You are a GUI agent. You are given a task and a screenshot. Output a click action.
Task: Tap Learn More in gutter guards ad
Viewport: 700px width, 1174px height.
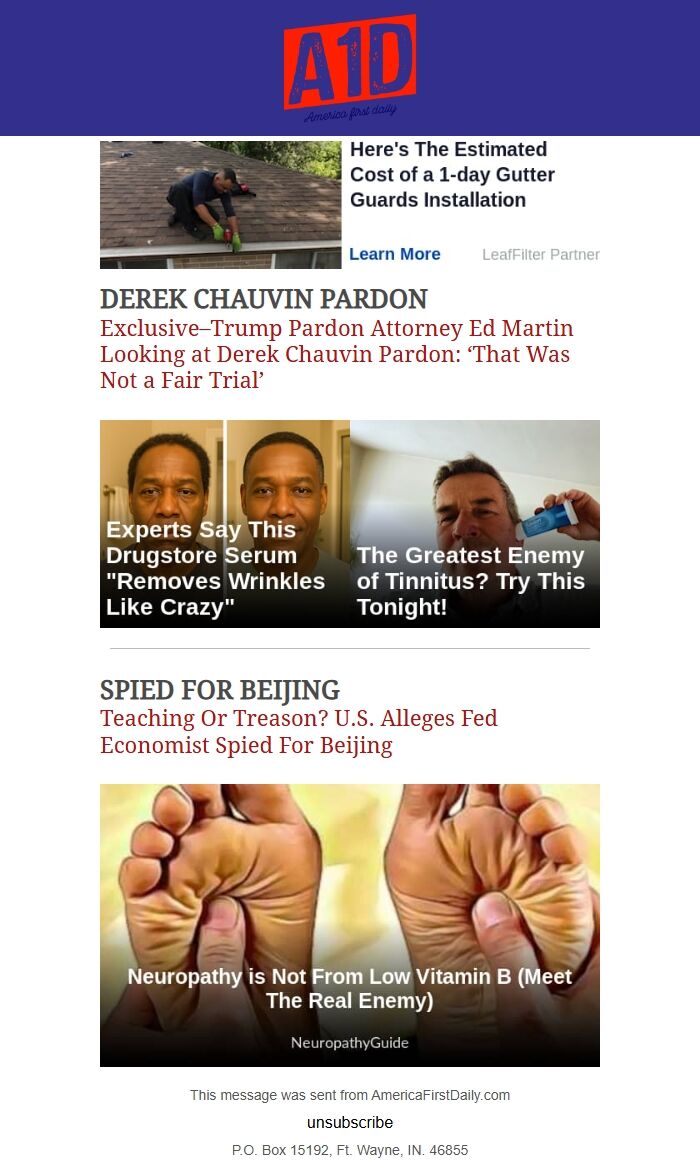pyautogui.click(x=394, y=254)
